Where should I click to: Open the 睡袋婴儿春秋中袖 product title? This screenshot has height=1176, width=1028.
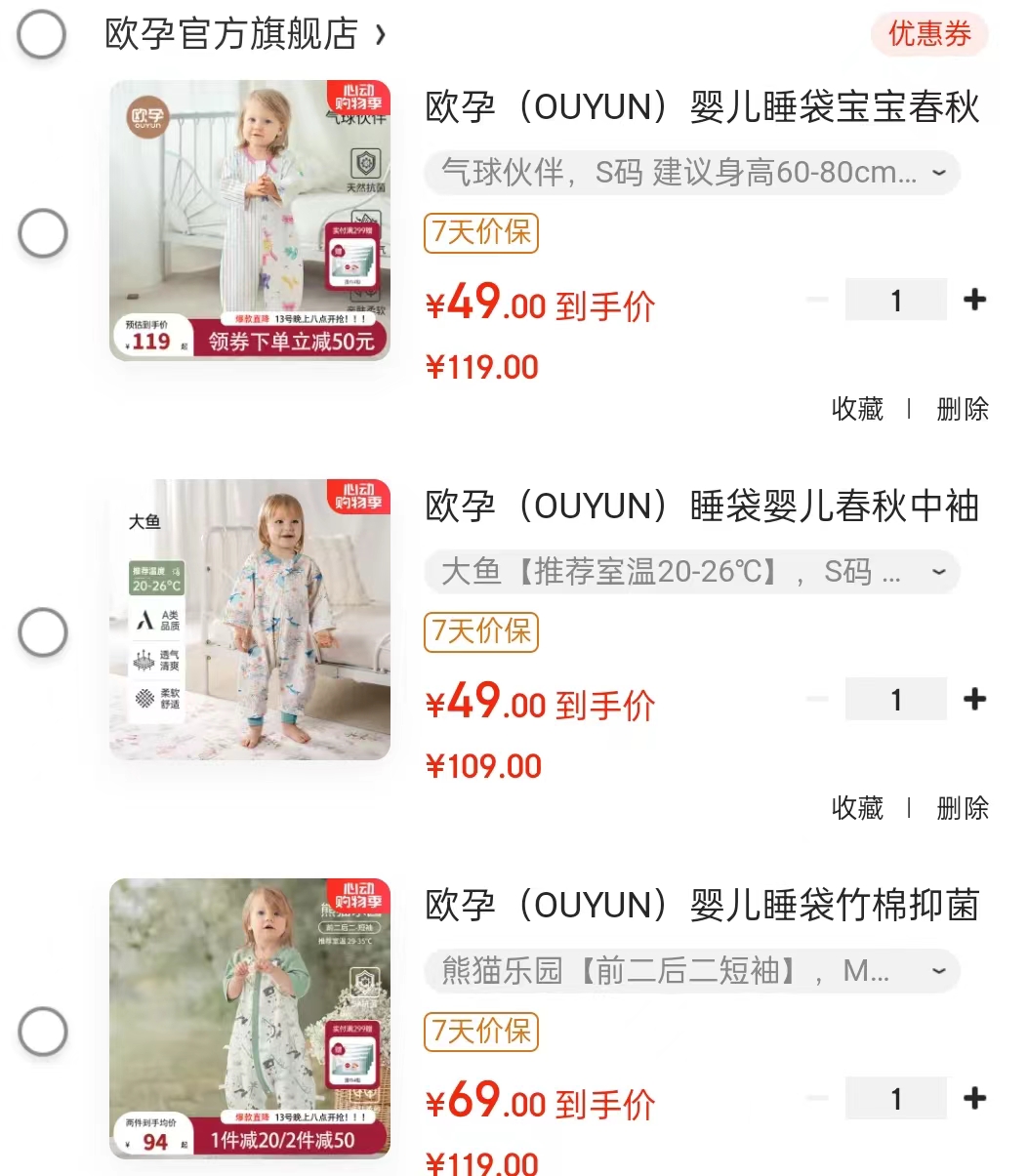pyautogui.click(x=701, y=507)
